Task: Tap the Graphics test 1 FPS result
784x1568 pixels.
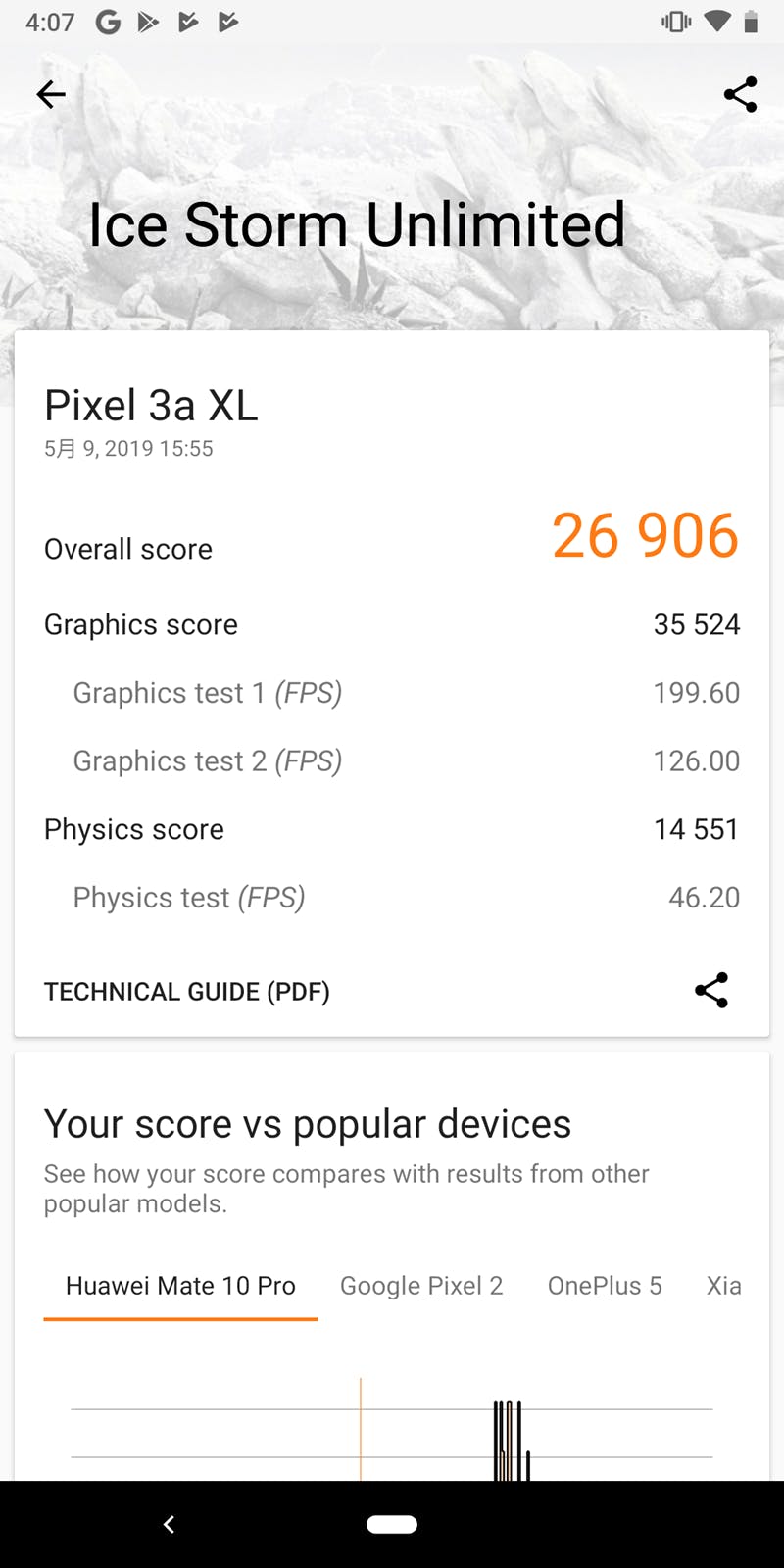Action: (x=696, y=693)
